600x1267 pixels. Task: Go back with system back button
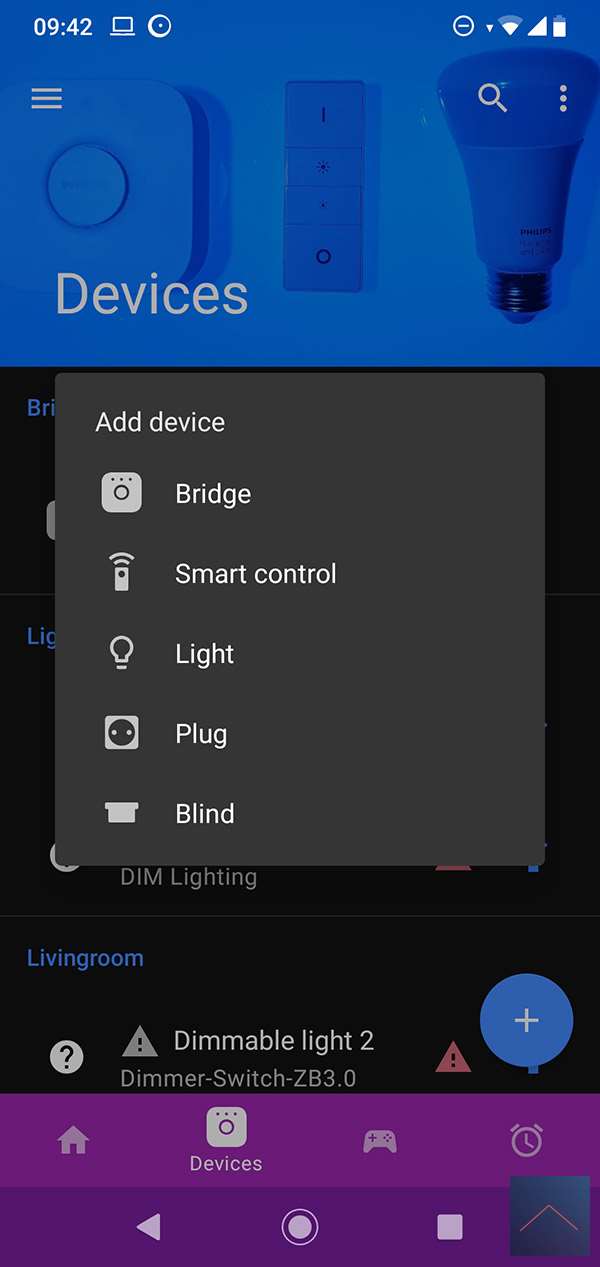click(x=149, y=1226)
